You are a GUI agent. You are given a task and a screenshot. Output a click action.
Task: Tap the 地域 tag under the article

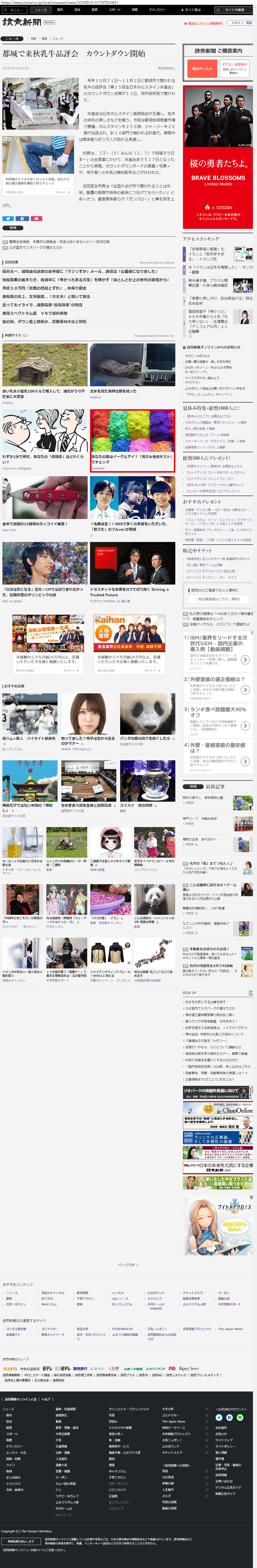(x=13, y=228)
